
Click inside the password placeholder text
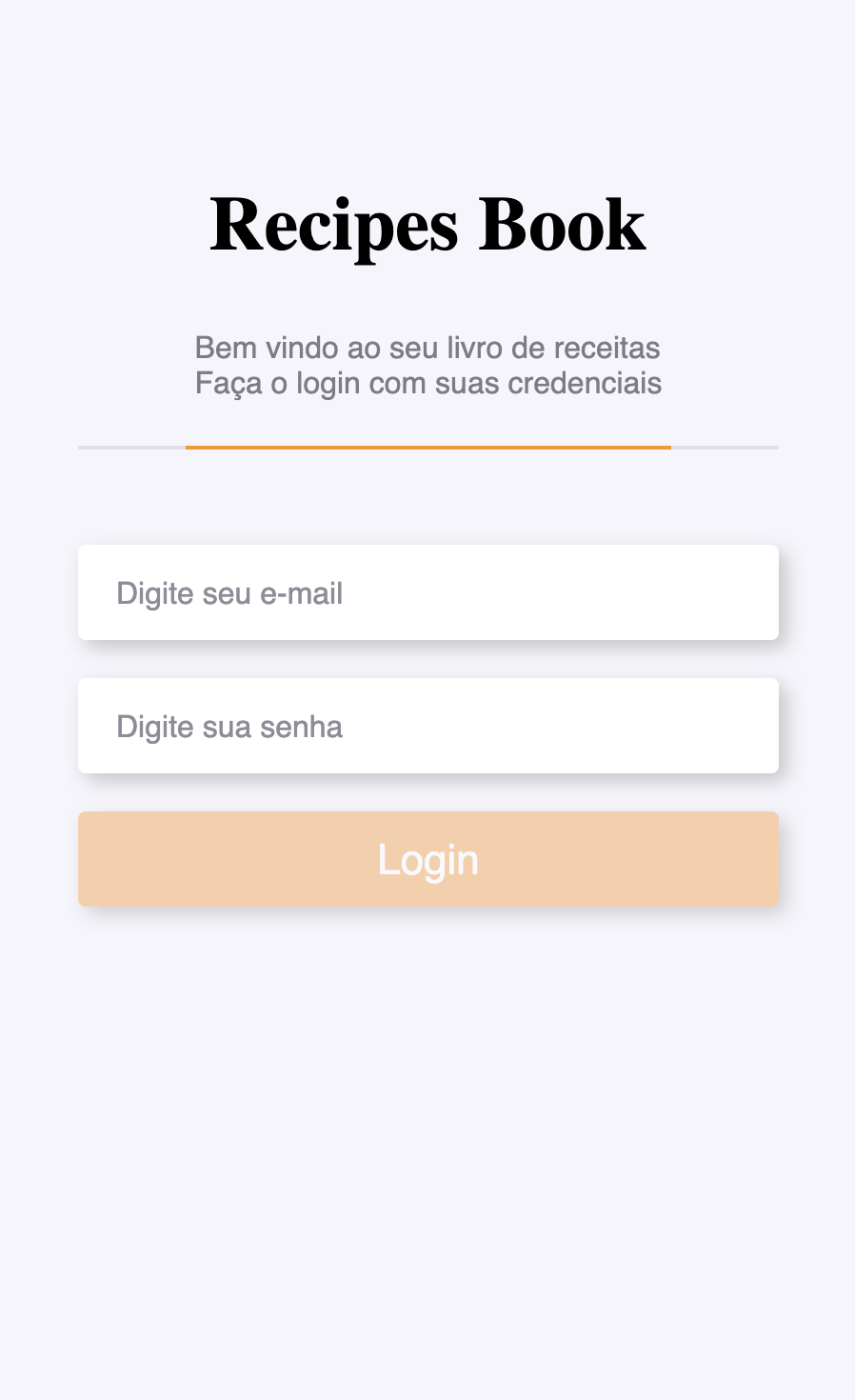(229, 726)
